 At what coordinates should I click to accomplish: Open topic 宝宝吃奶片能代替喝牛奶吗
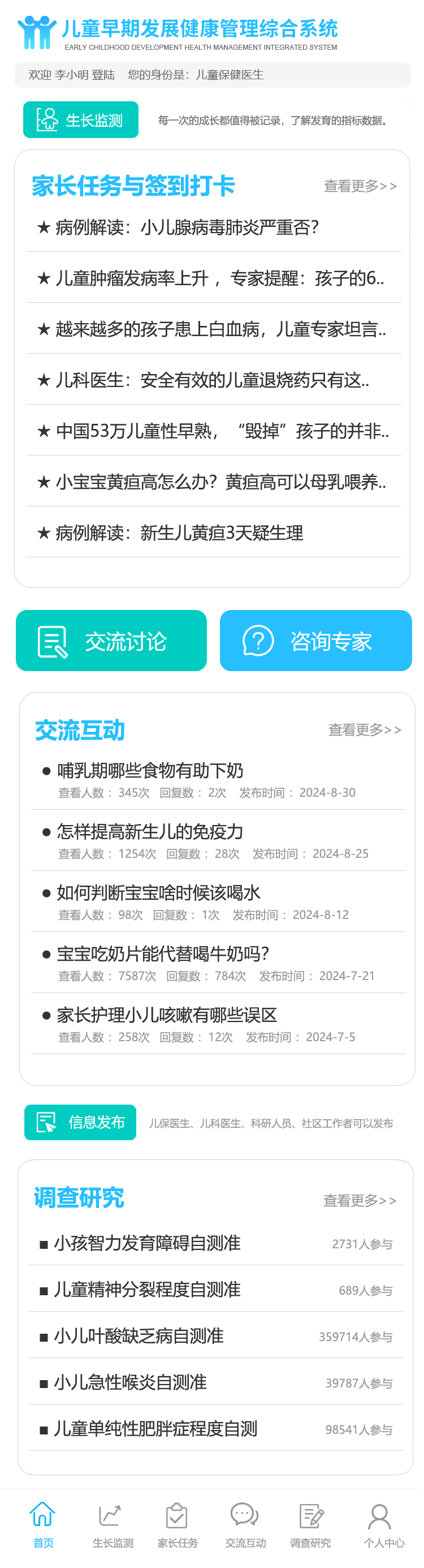[162, 955]
